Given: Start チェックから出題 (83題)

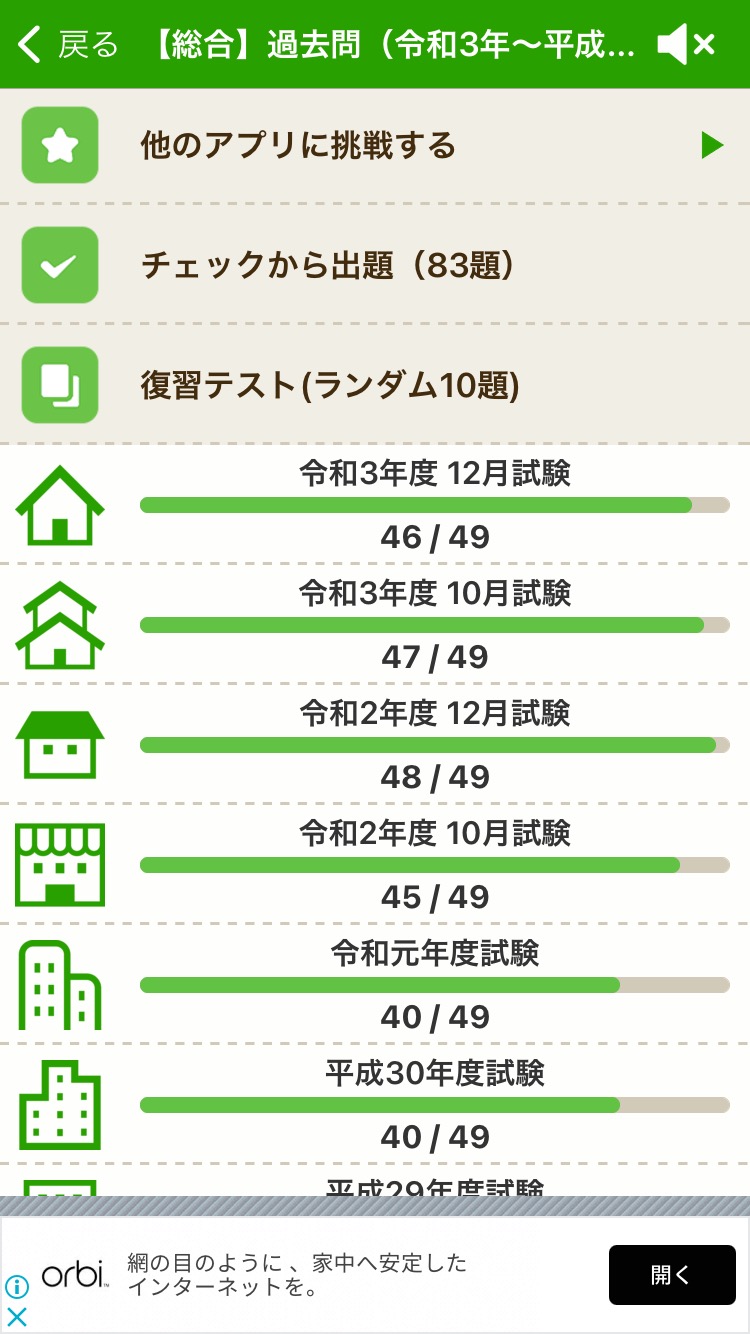Looking at the screenshot, I should 375,265.
